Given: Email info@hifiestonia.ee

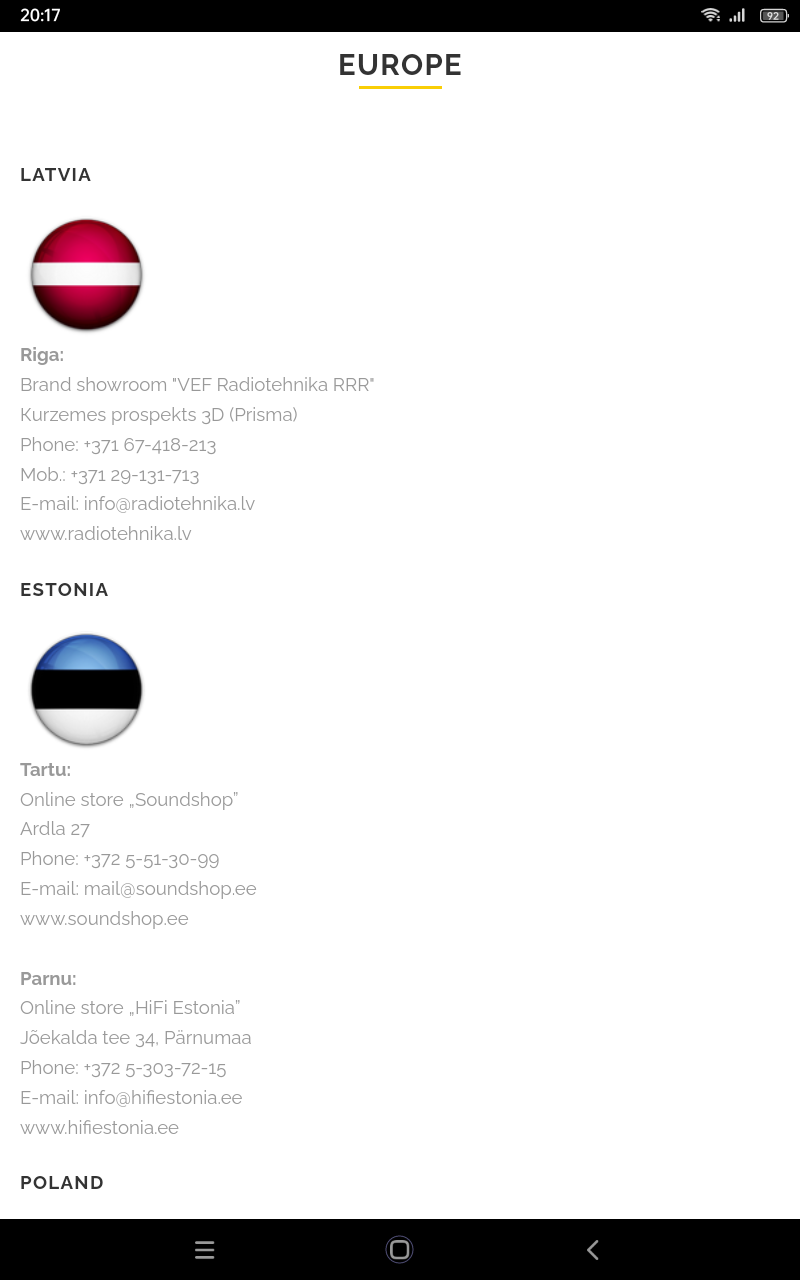Looking at the screenshot, I should pyautogui.click(x=163, y=1098).
